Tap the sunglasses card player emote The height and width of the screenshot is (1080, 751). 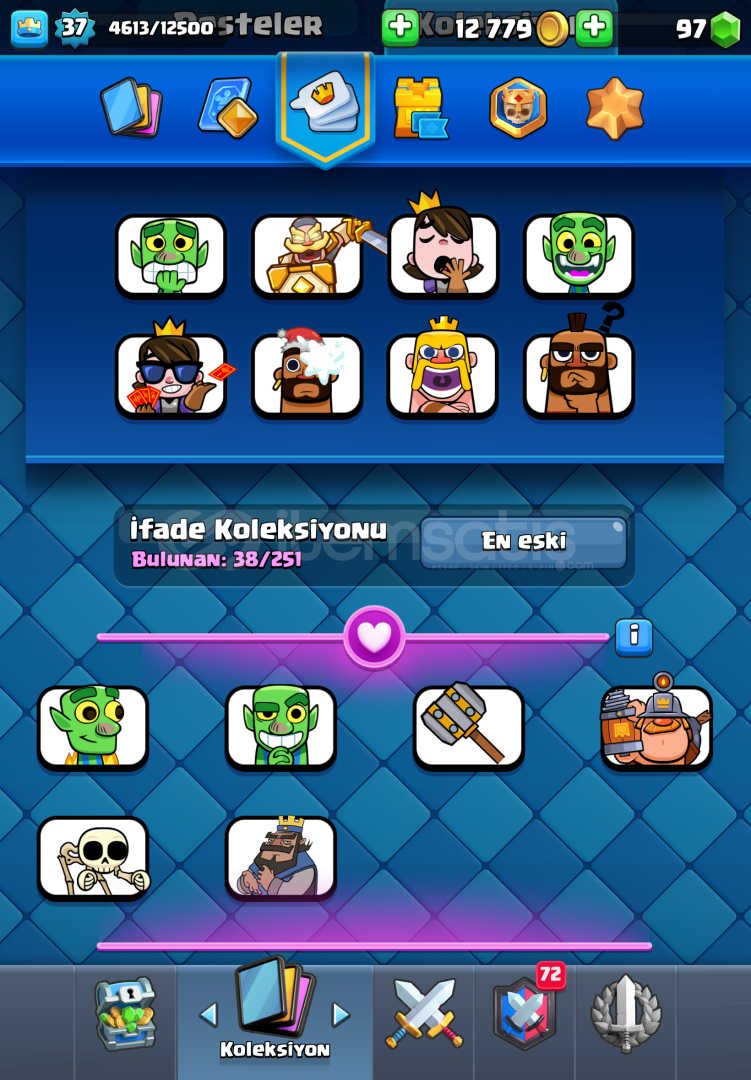click(171, 374)
